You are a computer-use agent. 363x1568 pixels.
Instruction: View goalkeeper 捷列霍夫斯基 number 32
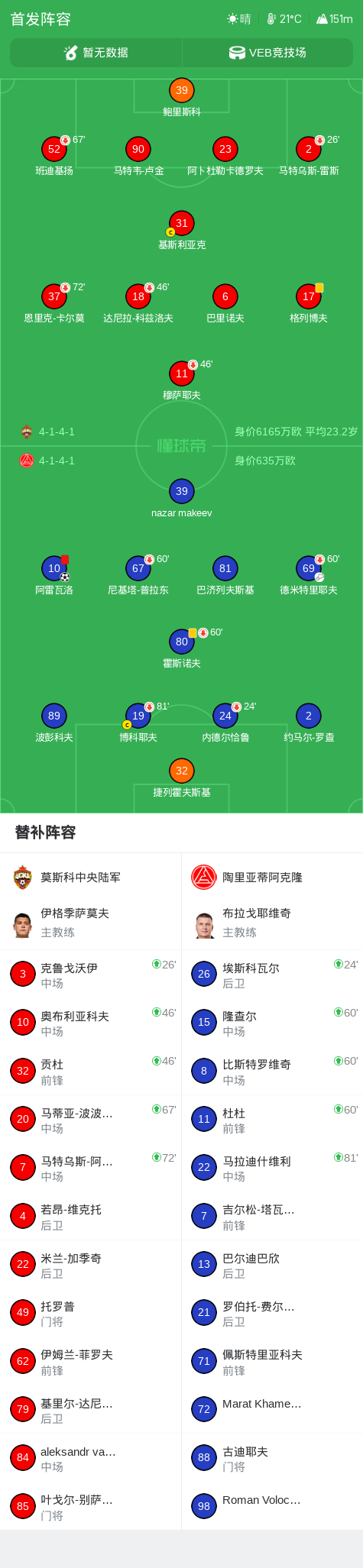pyautogui.click(x=181, y=778)
